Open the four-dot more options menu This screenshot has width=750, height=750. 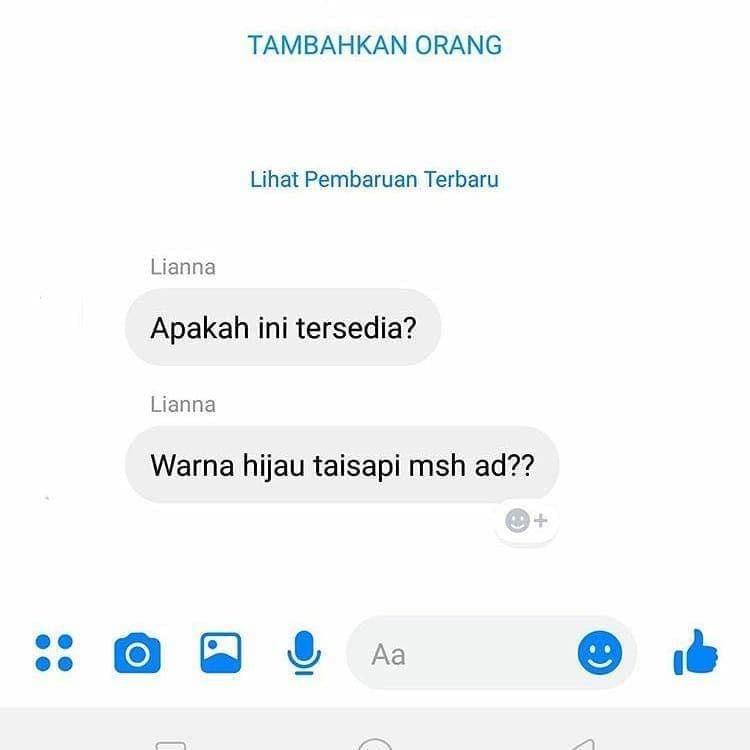click(54, 653)
